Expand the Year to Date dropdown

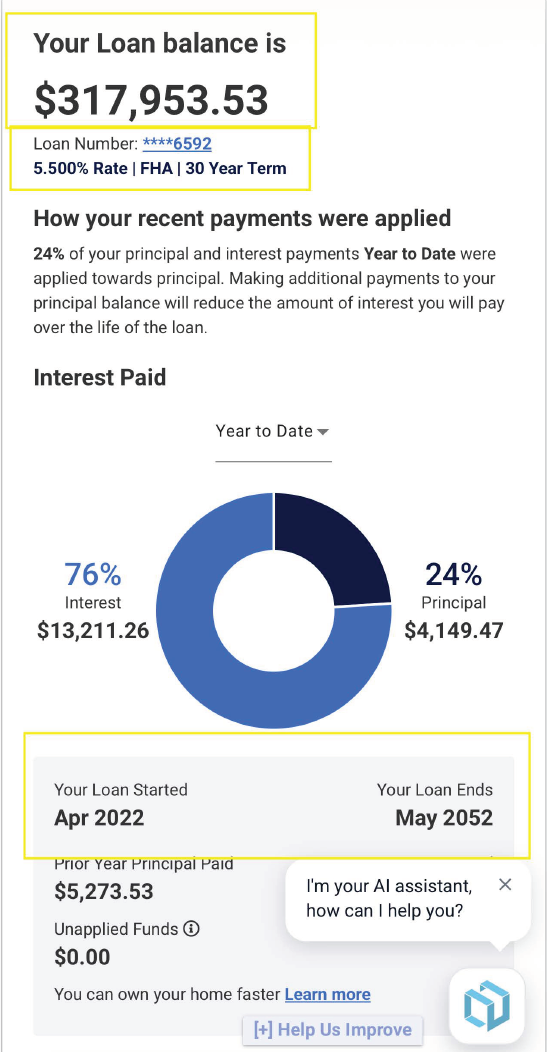(x=273, y=431)
